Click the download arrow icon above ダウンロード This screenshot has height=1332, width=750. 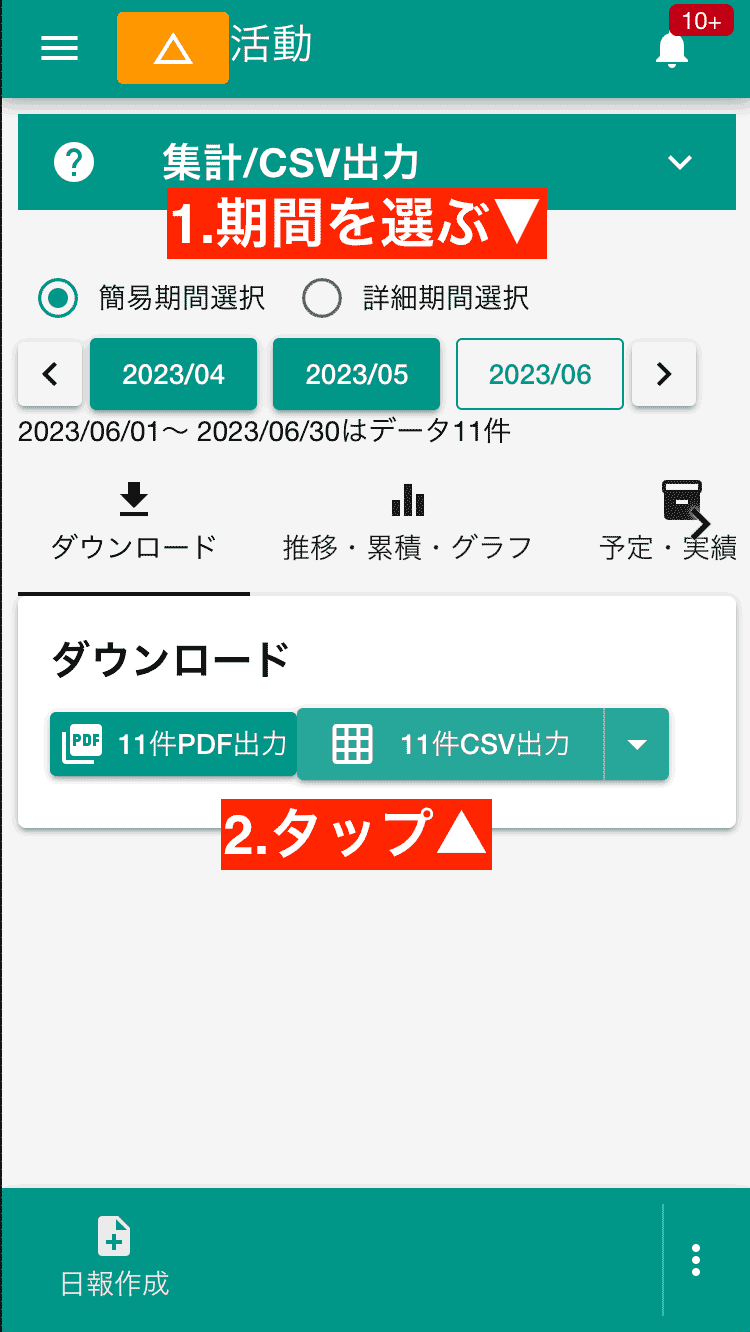[x=134, y=499]
